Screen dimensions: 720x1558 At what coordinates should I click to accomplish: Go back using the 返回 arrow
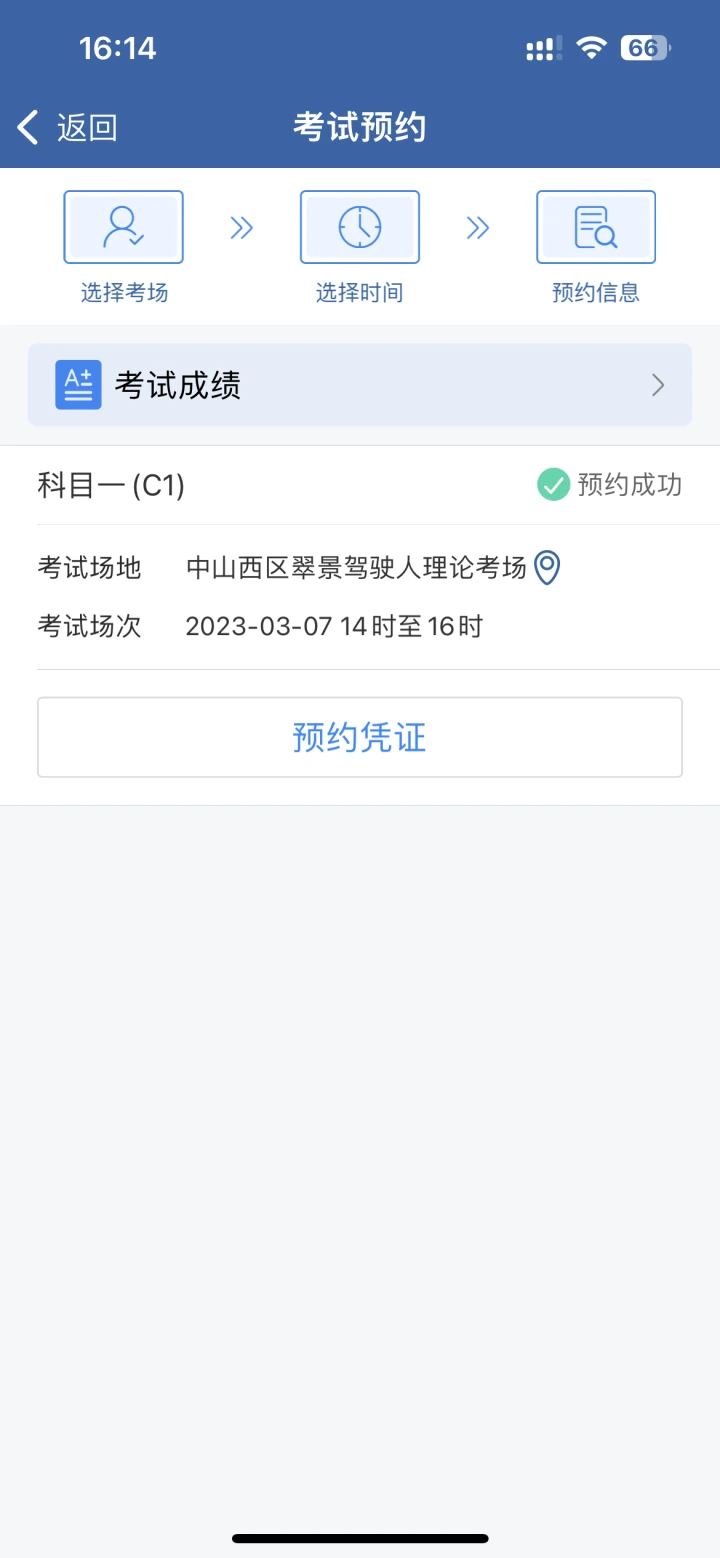tap(67, 128)
